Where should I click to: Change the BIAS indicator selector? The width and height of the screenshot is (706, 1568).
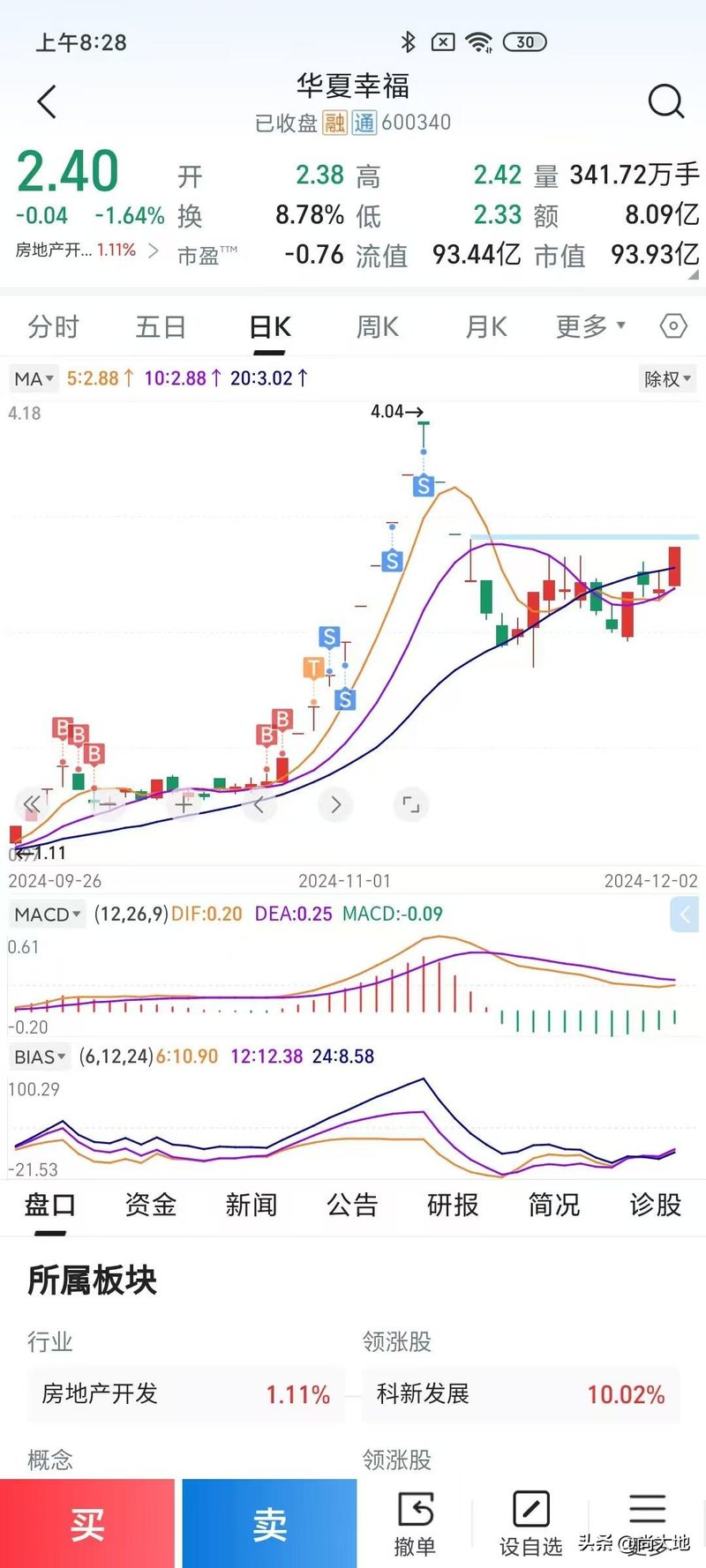pos(41,1057)
